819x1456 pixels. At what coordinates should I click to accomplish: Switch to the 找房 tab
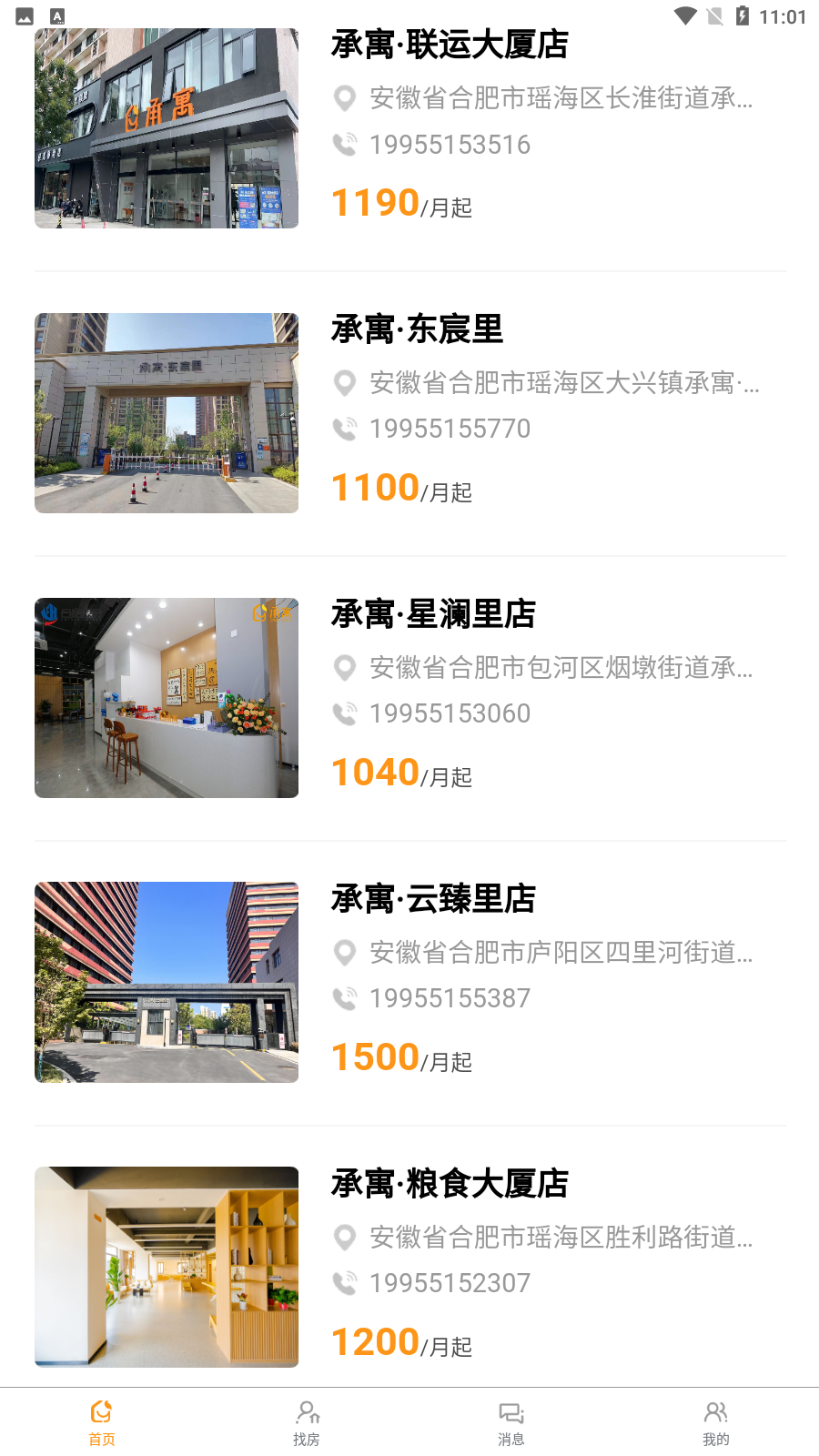pyautogui.click(x=307, y=1422)
